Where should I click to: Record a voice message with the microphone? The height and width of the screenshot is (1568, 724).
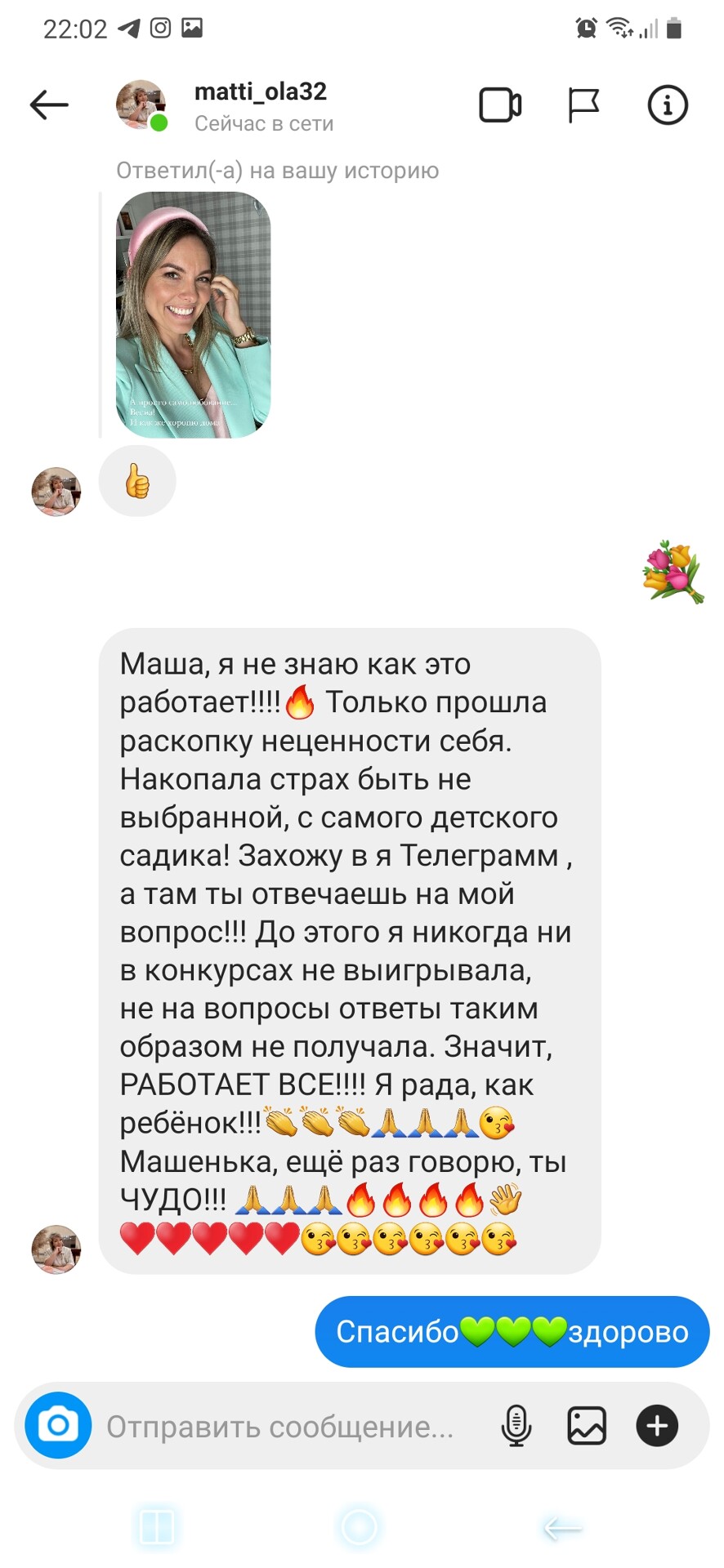click(516, 1426)
